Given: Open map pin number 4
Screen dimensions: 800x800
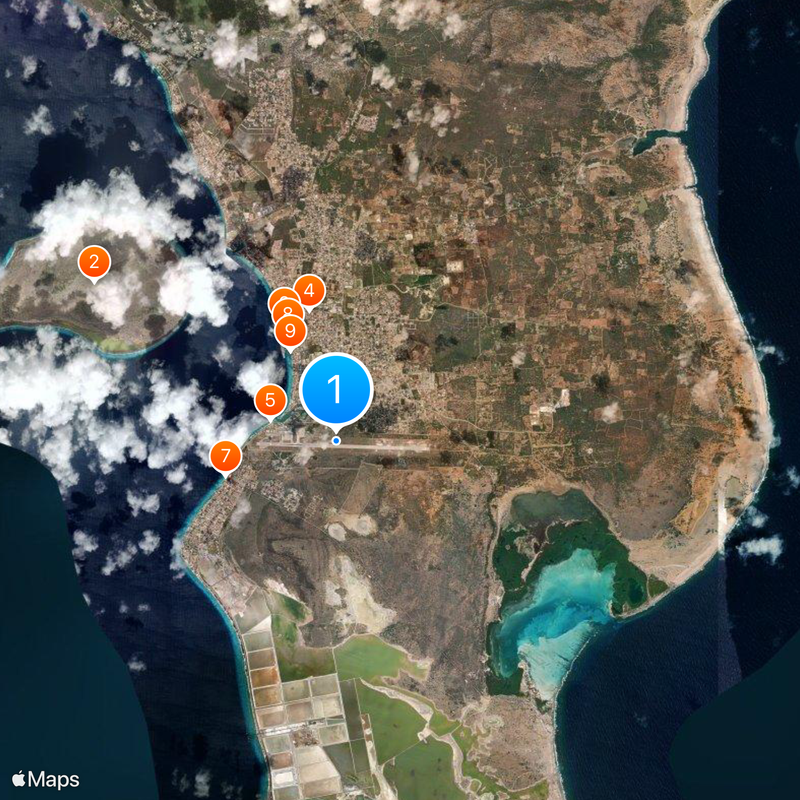Looking at the screenshot, I should pyautogui.click(x=309, y=291).
